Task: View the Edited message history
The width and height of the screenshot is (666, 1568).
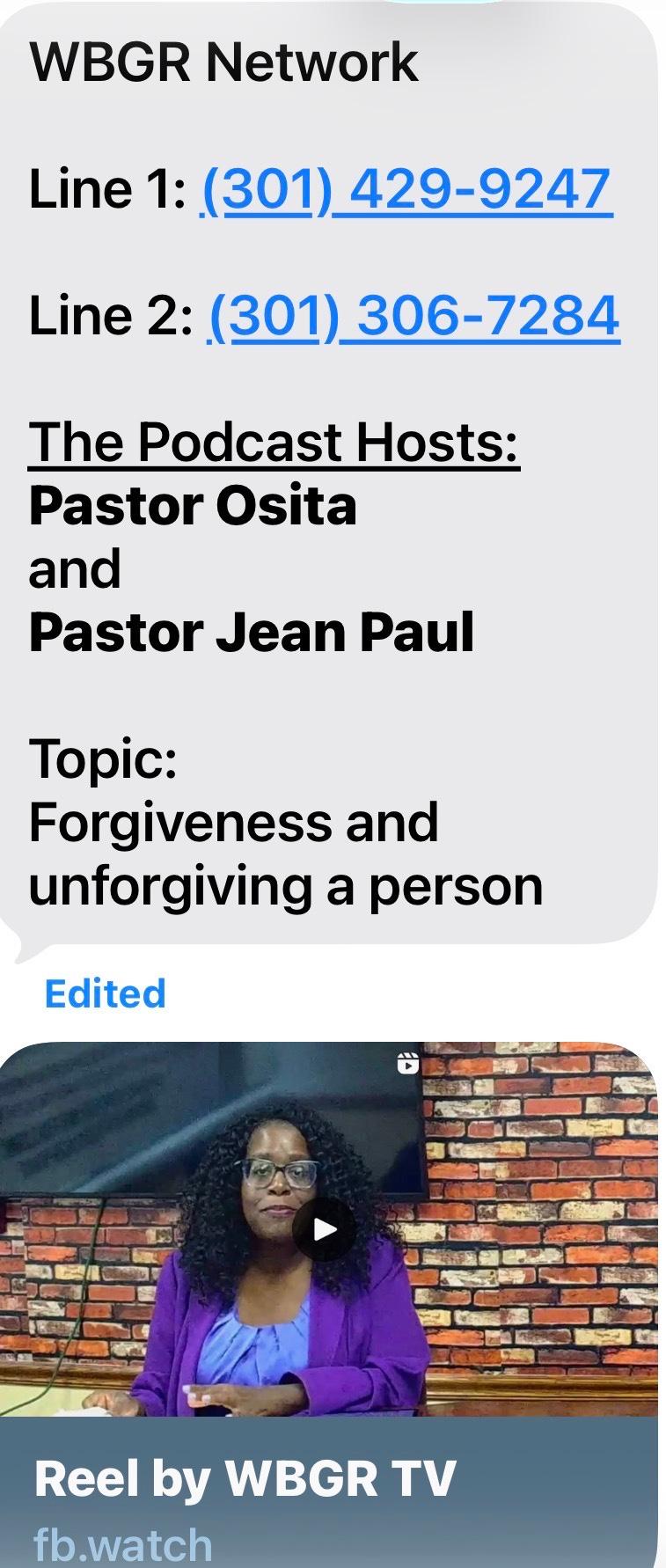Action: pos(105,994)
